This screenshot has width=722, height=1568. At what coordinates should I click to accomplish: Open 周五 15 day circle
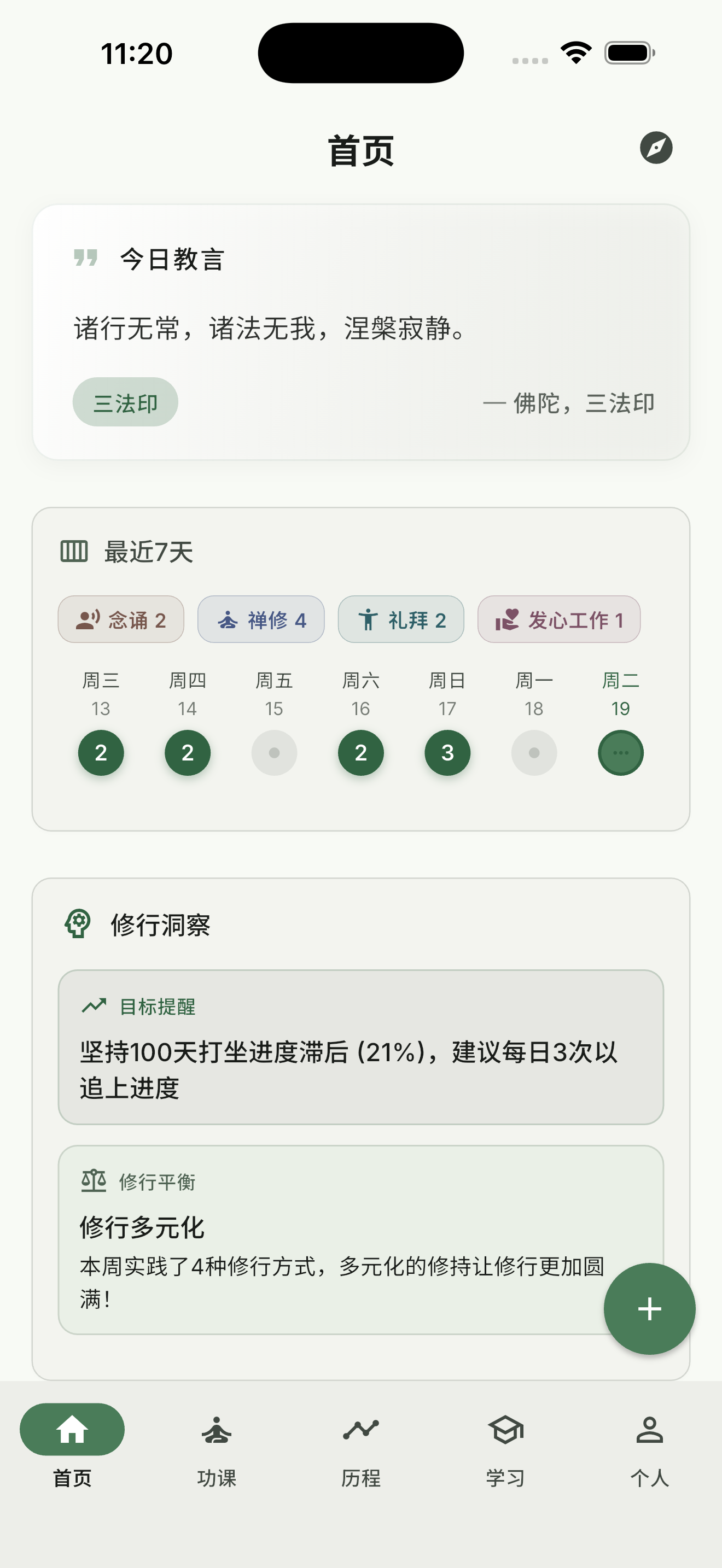pos(274,753)
